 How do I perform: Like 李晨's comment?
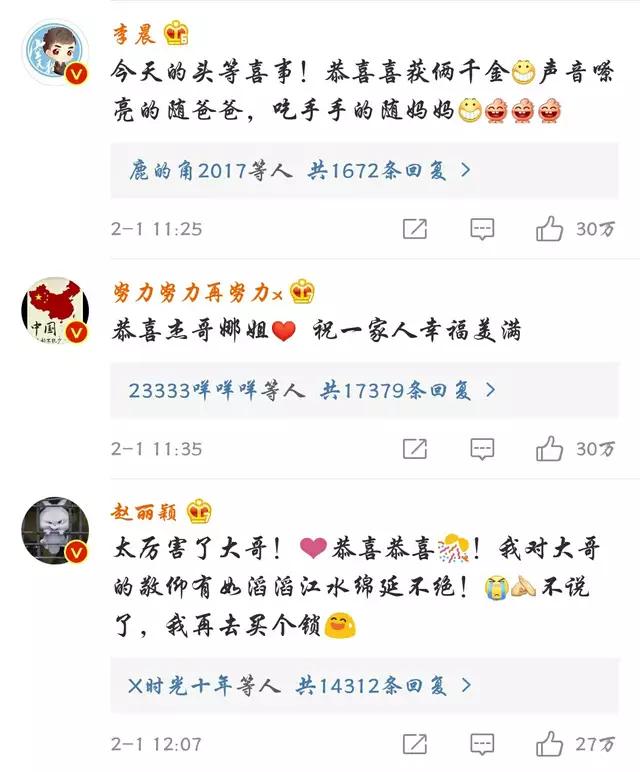pyautogui.click(x=549, y=229)
